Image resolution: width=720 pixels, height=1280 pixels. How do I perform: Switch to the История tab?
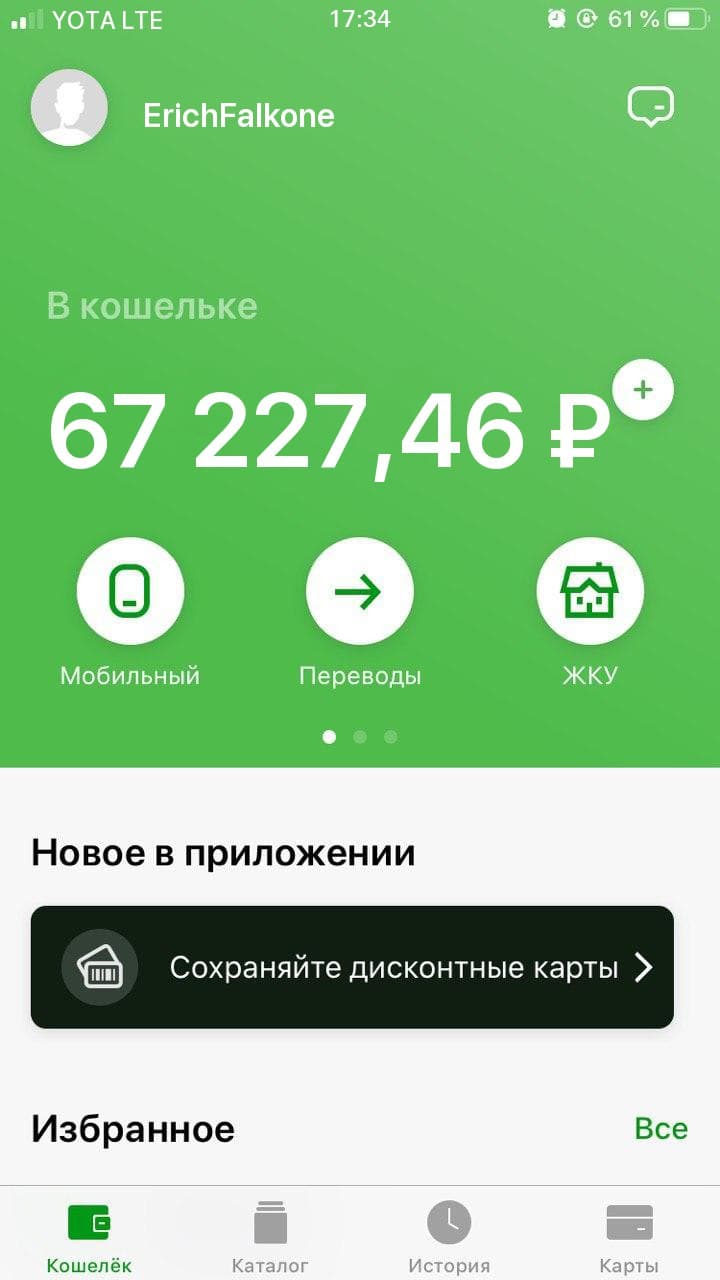click(449, 1236)
